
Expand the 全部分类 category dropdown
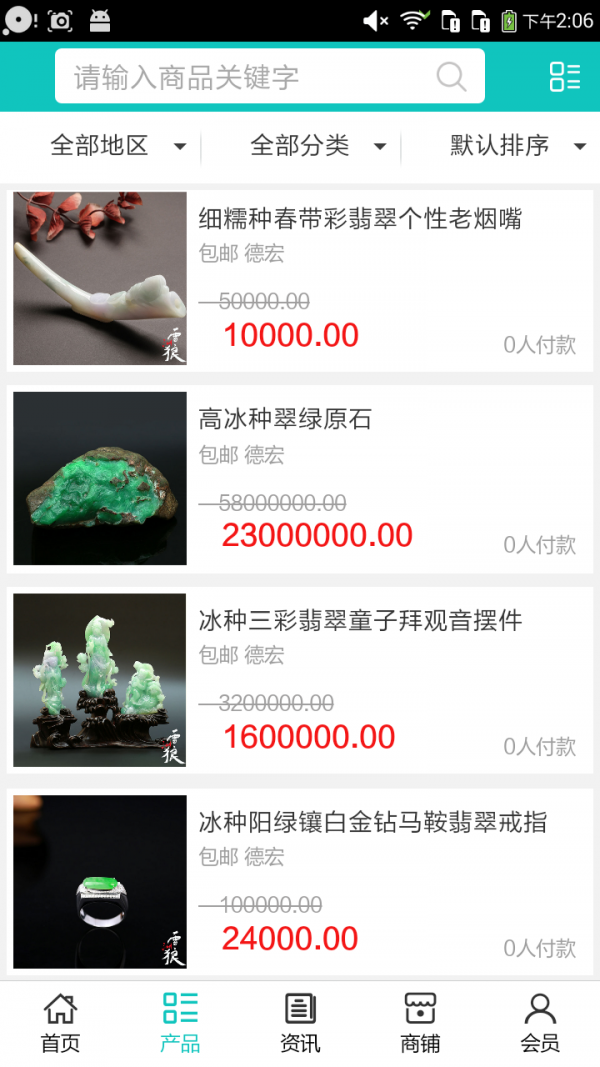(317, 146)
